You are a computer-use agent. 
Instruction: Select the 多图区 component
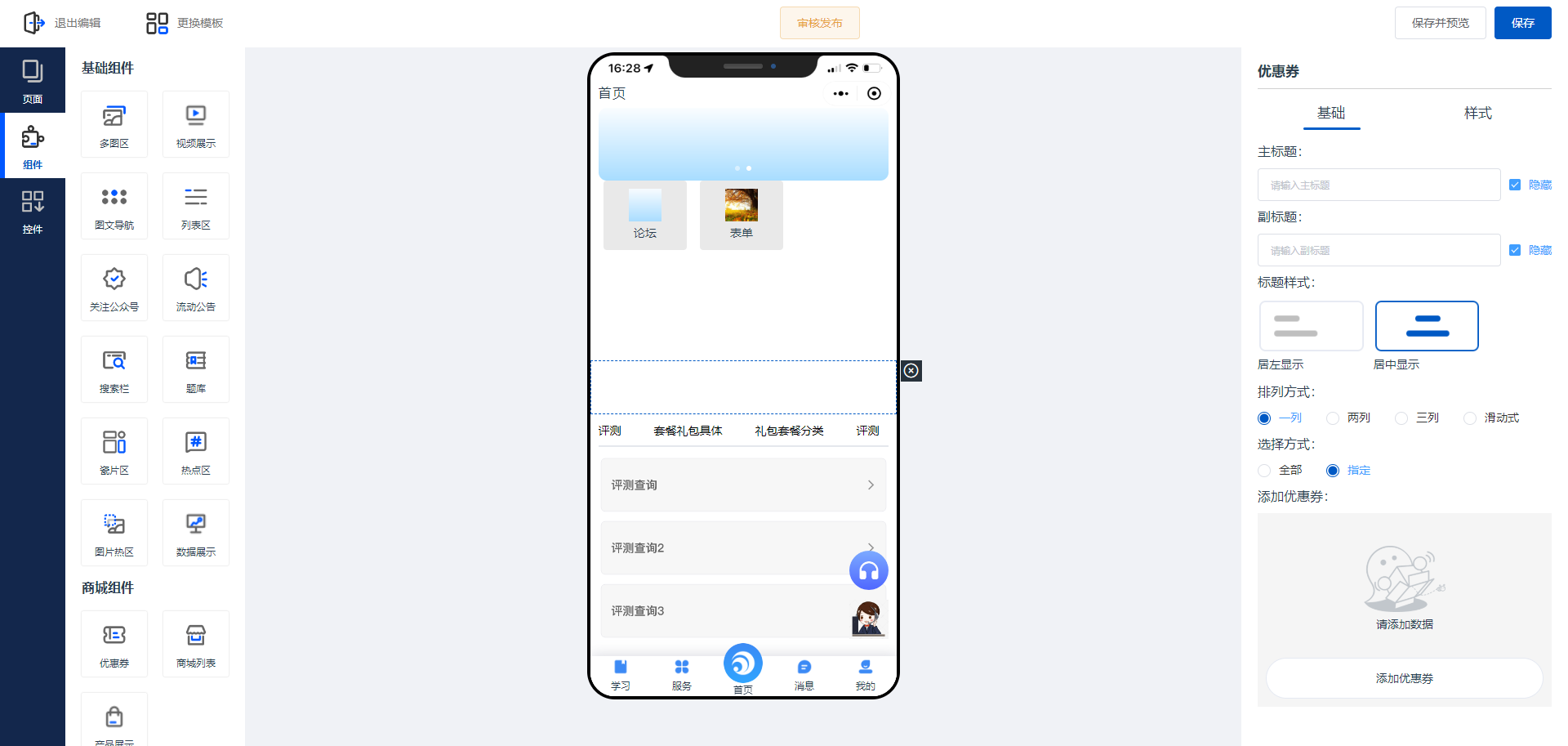114,124
